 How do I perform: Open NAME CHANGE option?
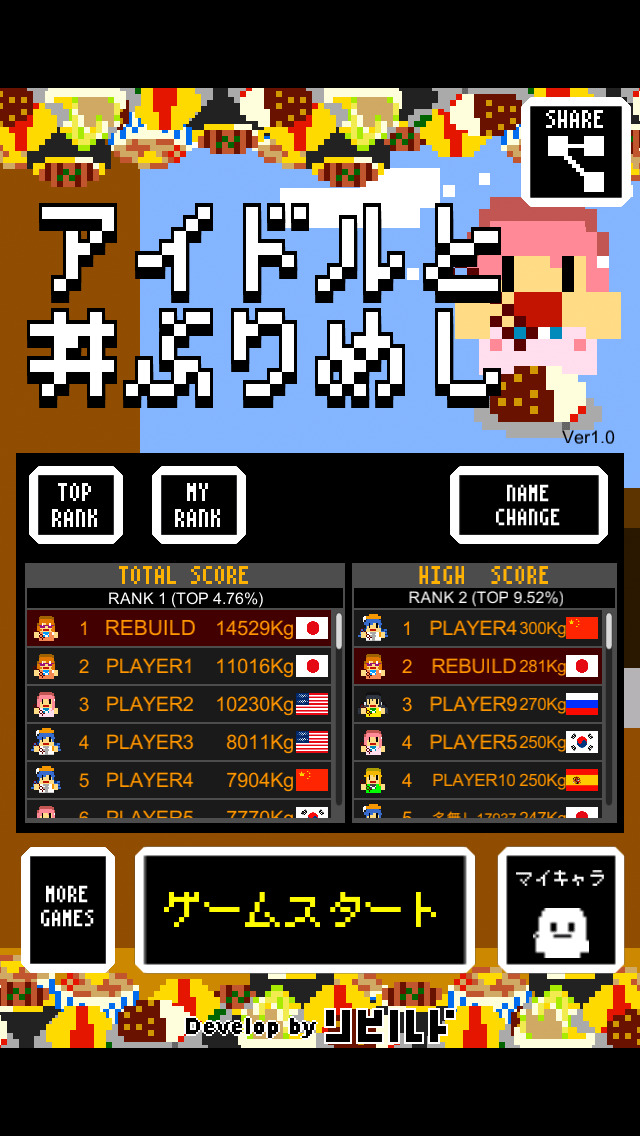click(528, 505)
